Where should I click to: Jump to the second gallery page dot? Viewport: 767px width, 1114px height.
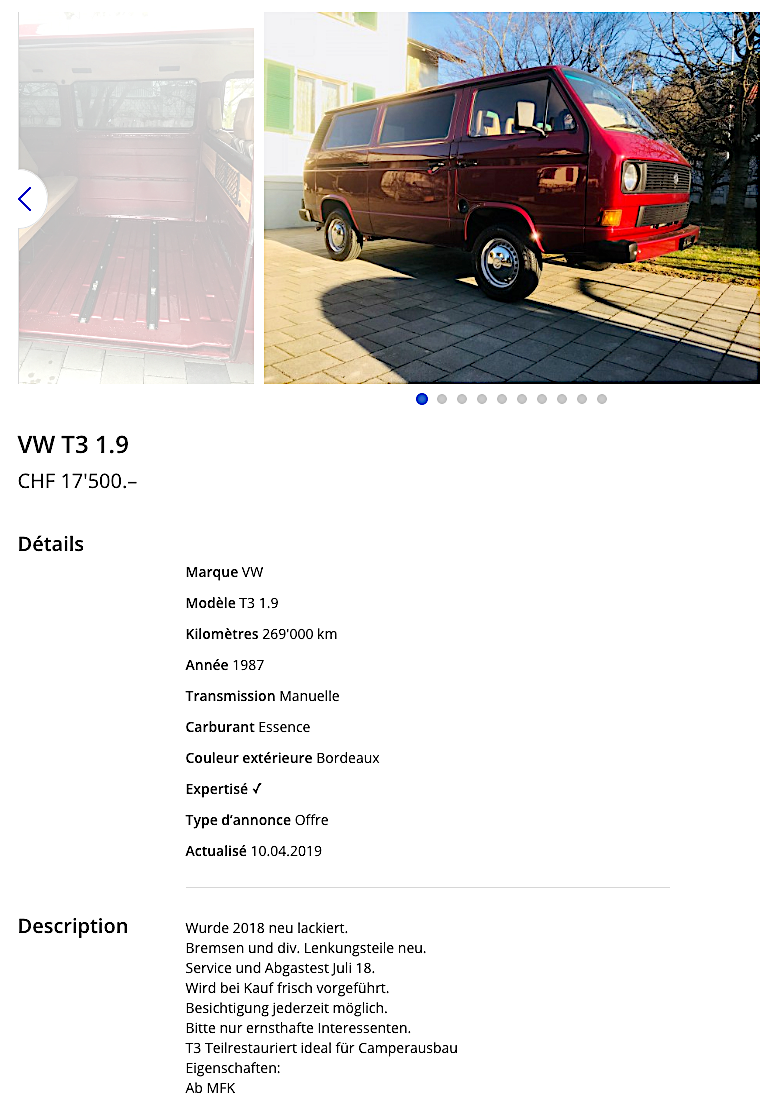442,399
